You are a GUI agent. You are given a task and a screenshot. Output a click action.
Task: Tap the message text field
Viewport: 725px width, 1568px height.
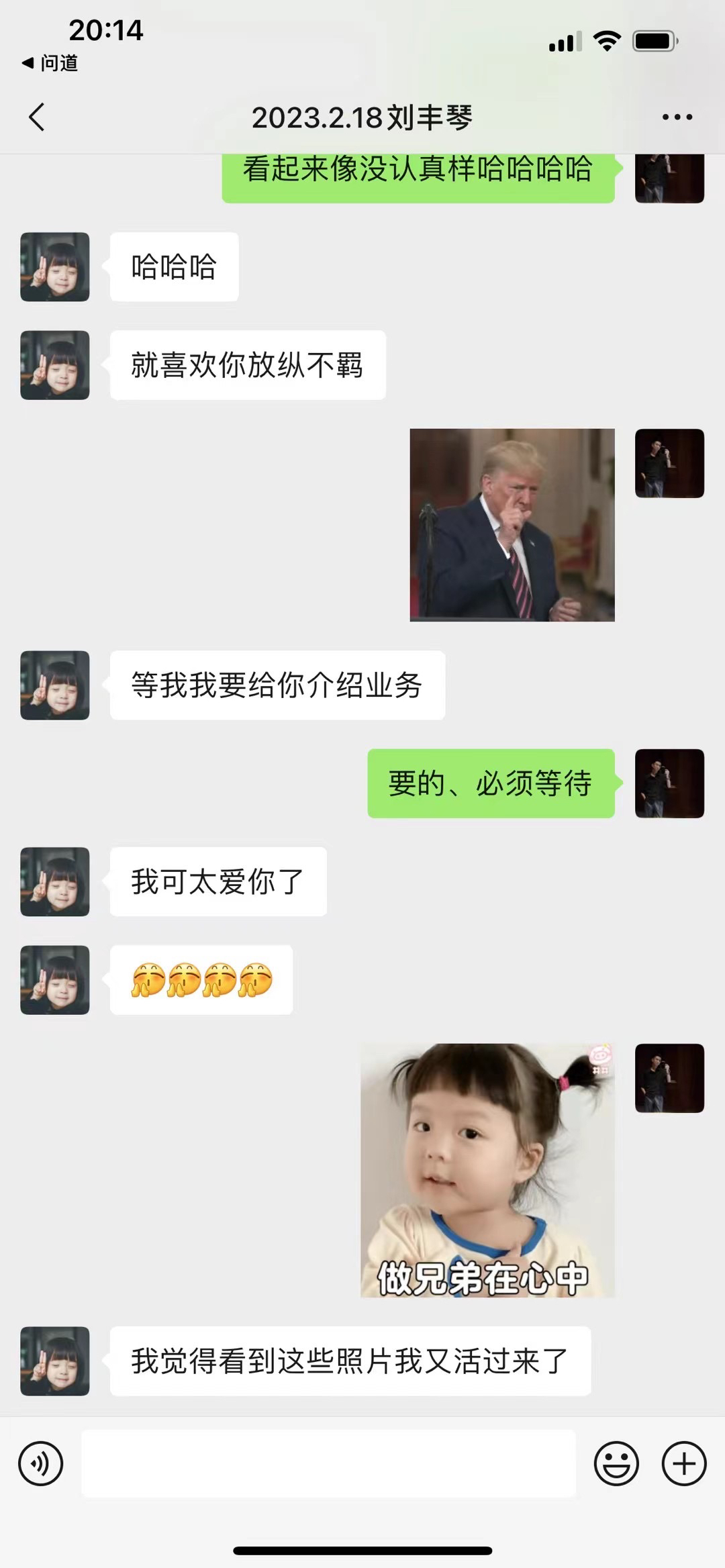point(329,1463)
